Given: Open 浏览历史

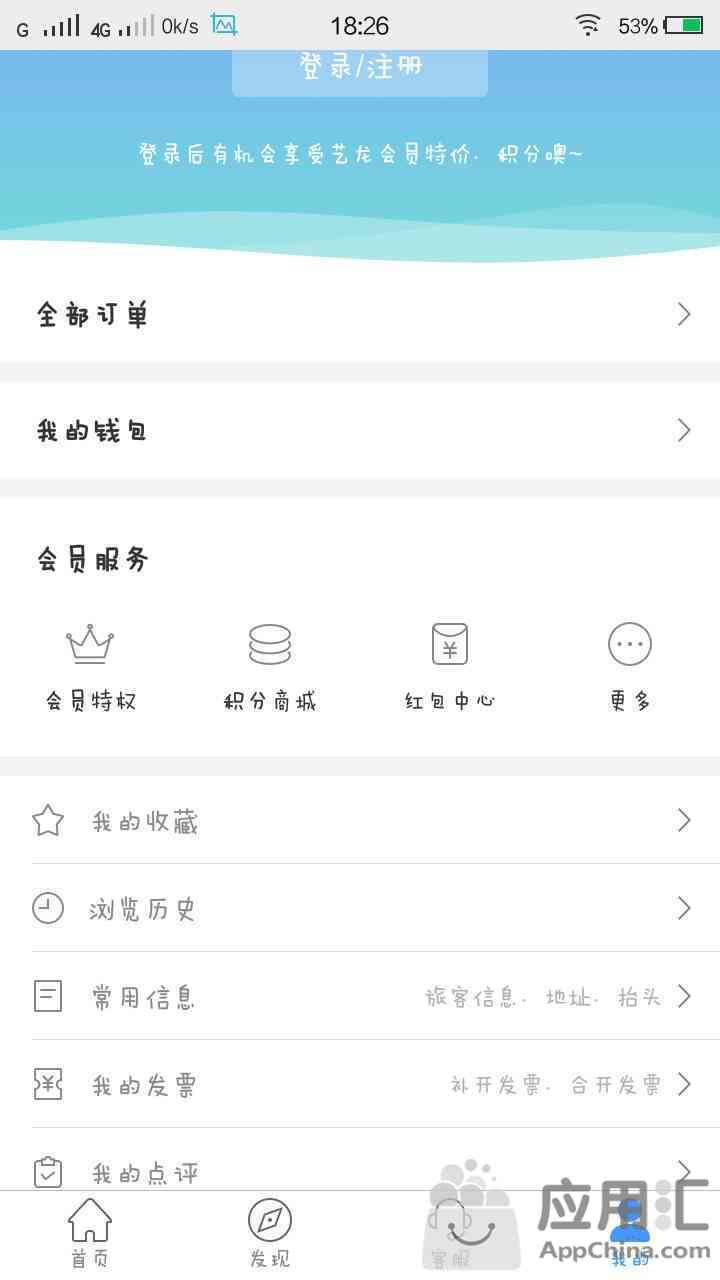Looking at the screenshot, I should [x=360, y=908].
